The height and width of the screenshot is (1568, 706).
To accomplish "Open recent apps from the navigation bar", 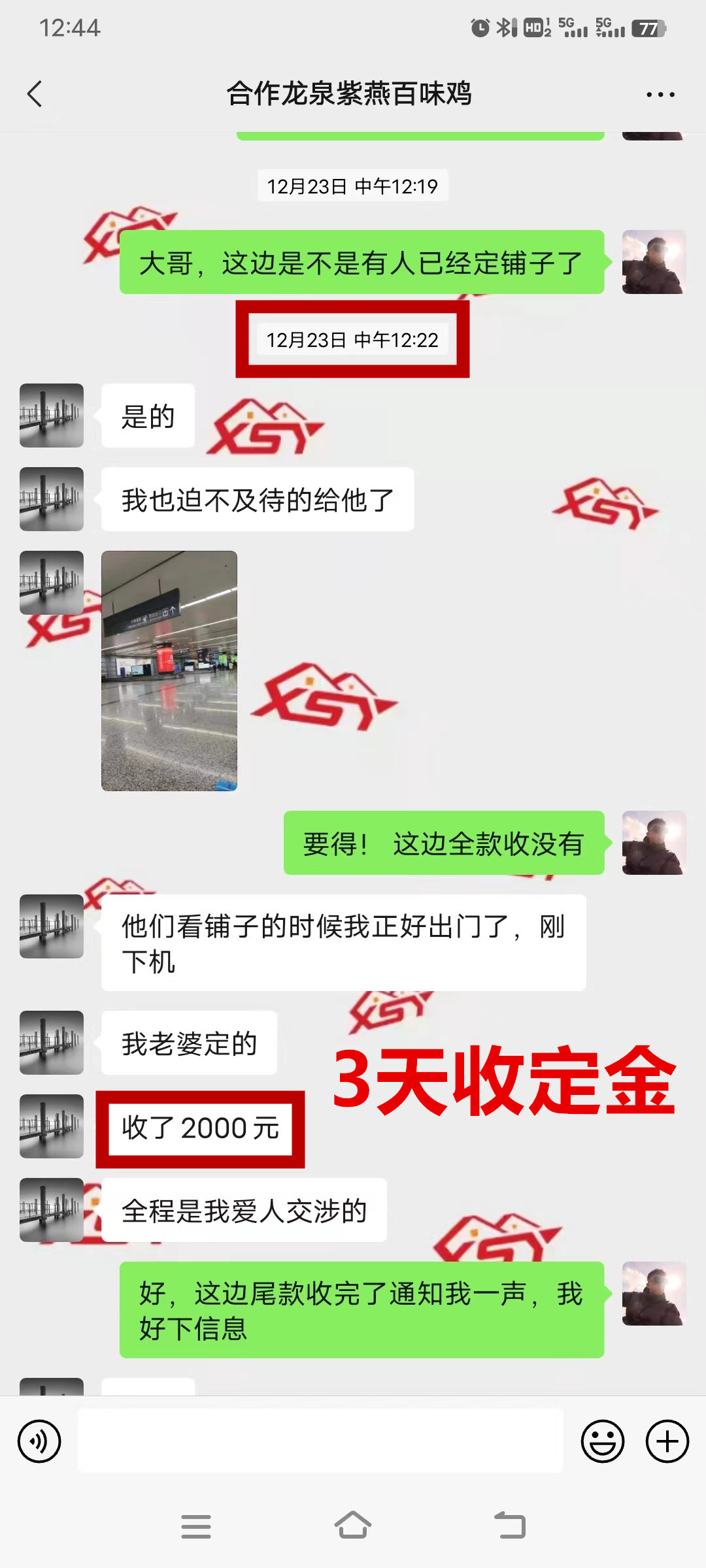I will pos(195,1526).
